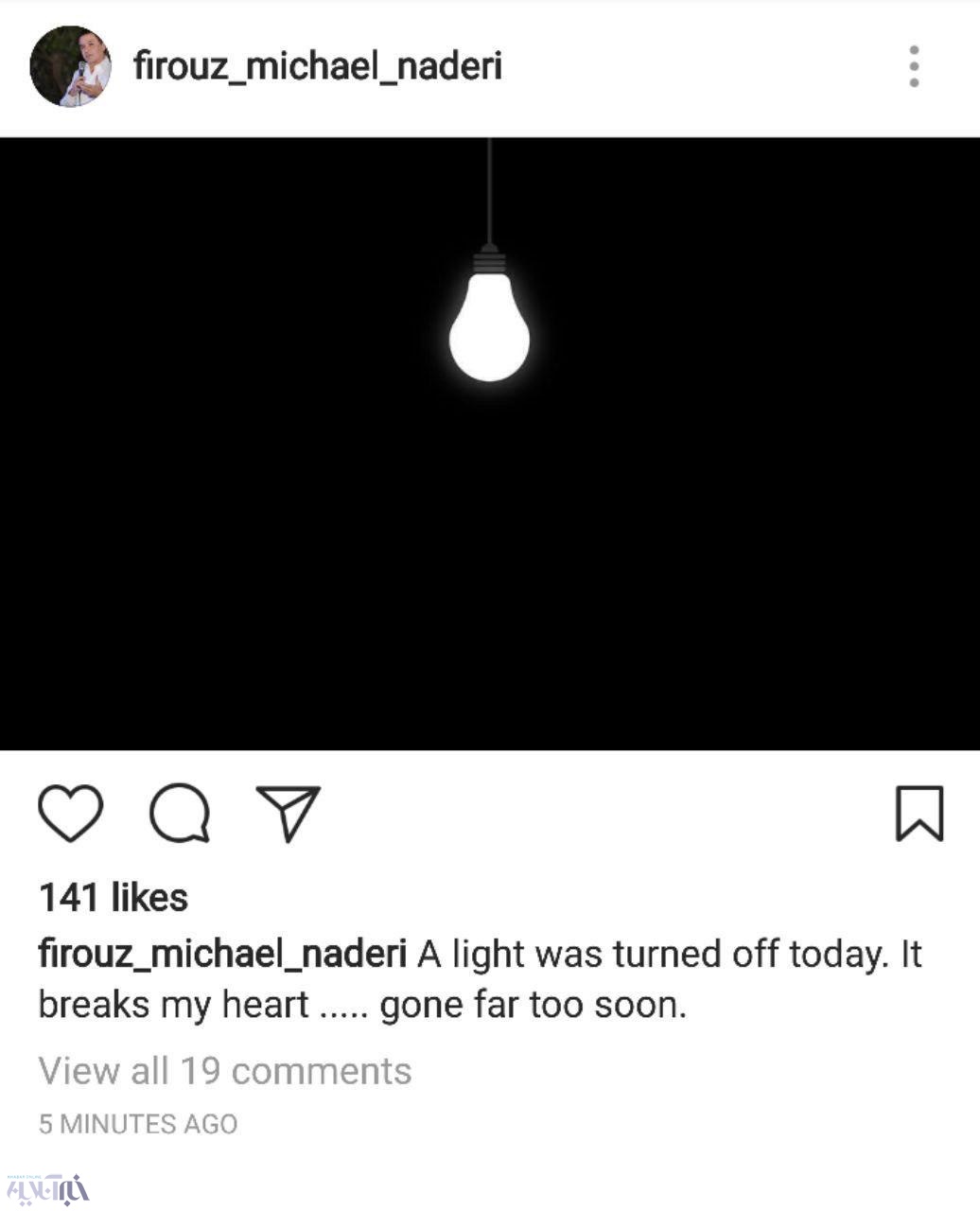Share the post via direct message

pos(289,814)
